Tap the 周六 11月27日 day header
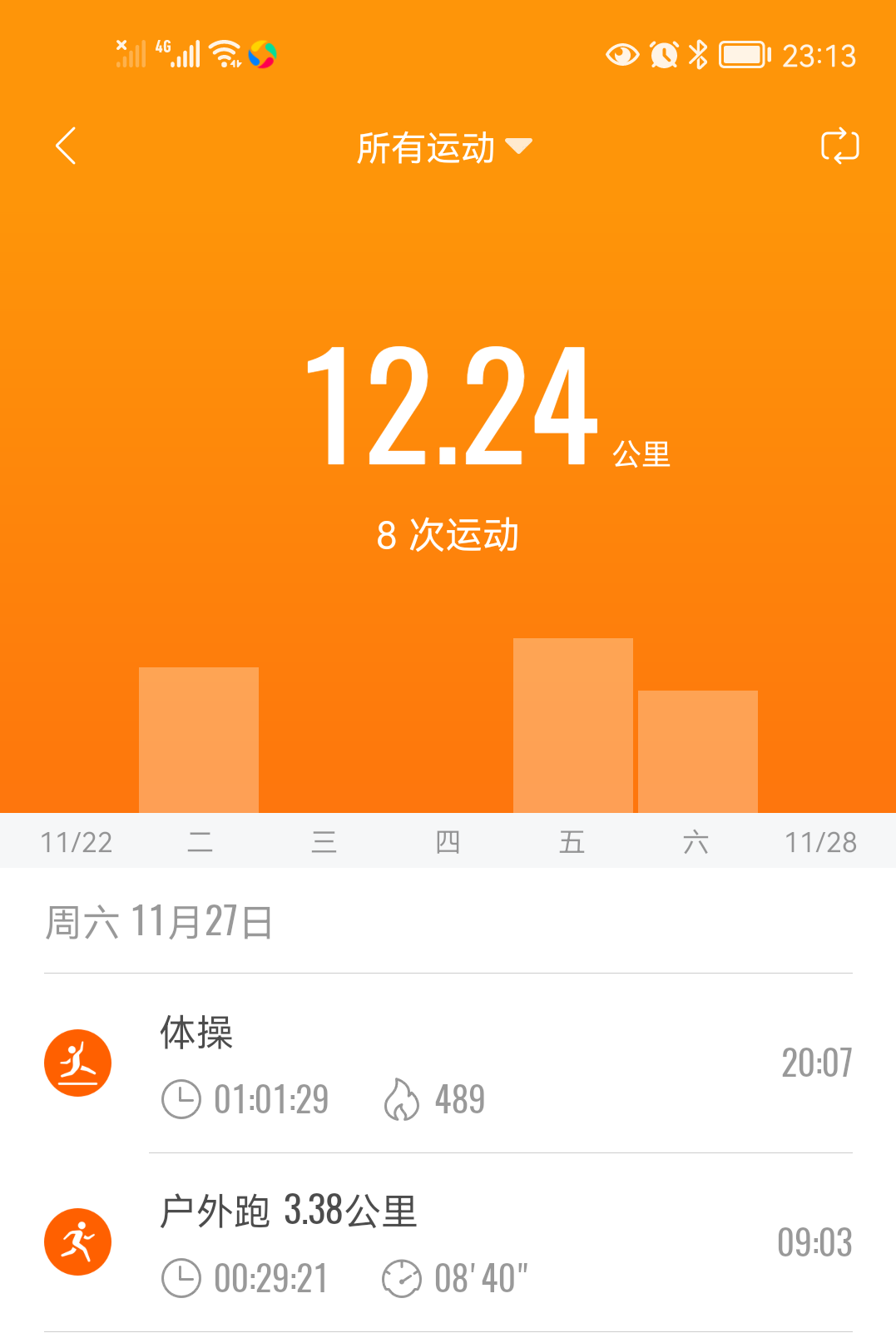Image resolution: width=896 pixels, height=1338 pixels. coord(160,921)
